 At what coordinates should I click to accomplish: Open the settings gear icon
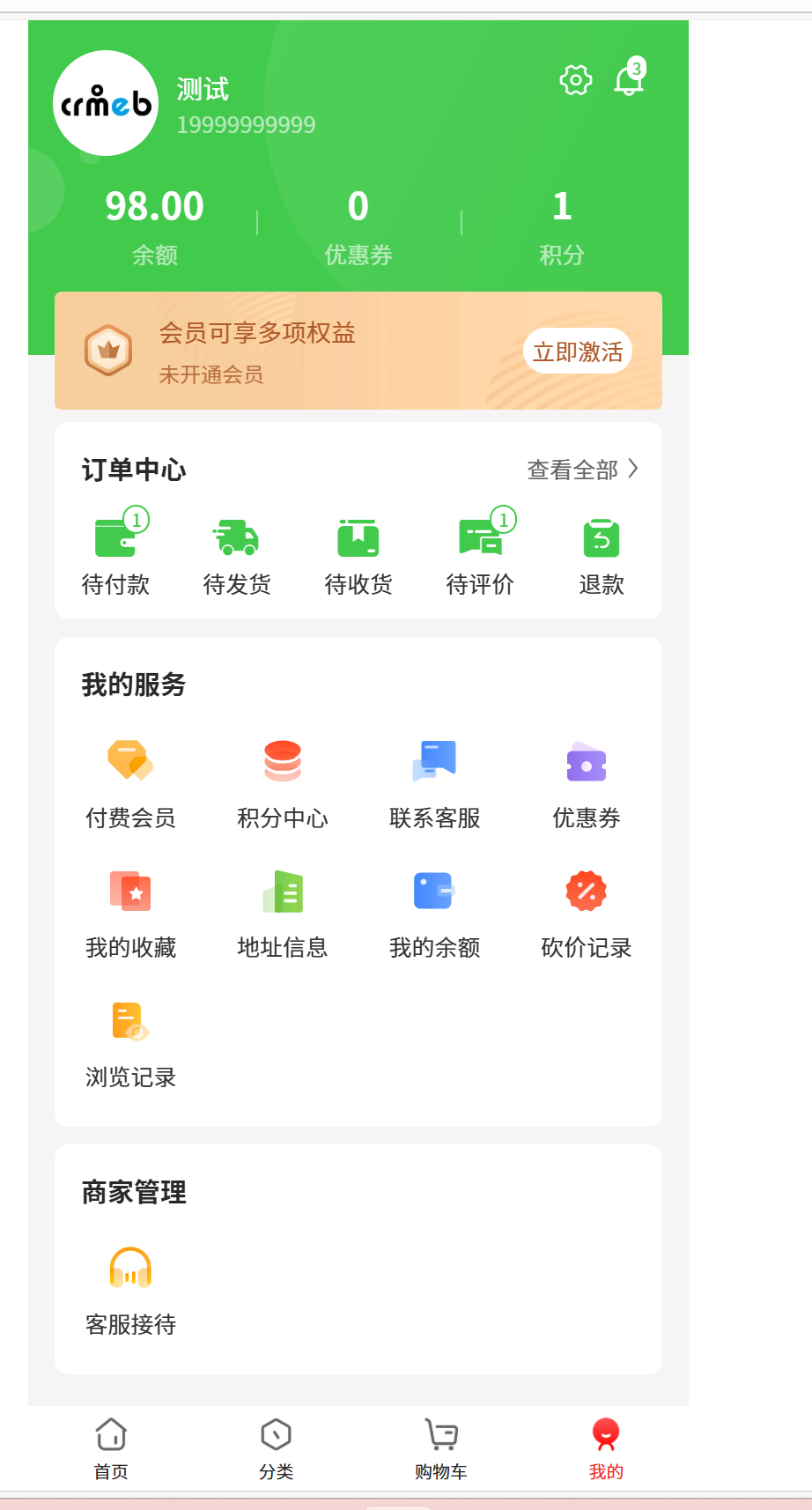click(576, 80)
